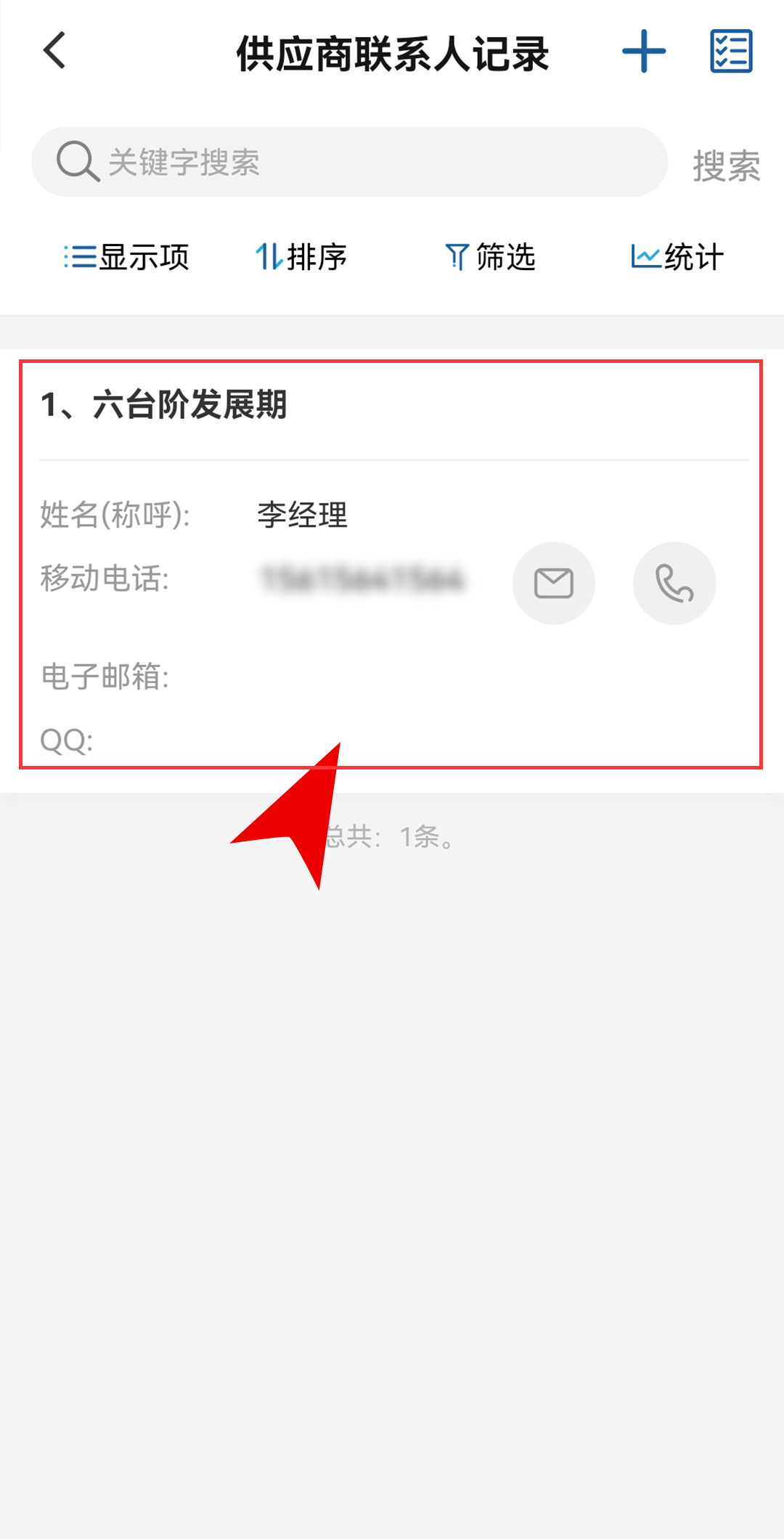Add a new supplier contact record
Viewport: 784px width, 1539px height.
coord(644,52)
